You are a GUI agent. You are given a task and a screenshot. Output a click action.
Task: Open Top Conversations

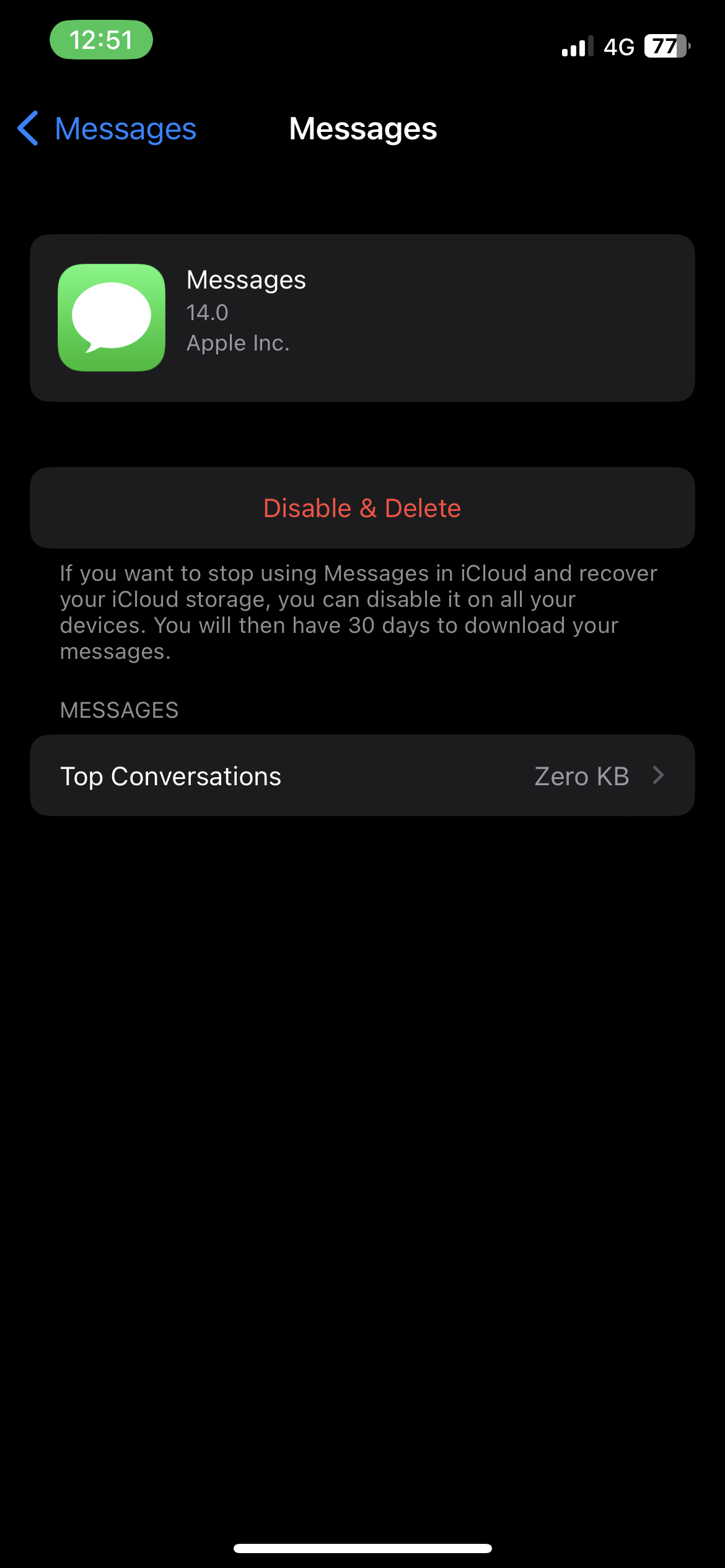click(x=362, y=775)
